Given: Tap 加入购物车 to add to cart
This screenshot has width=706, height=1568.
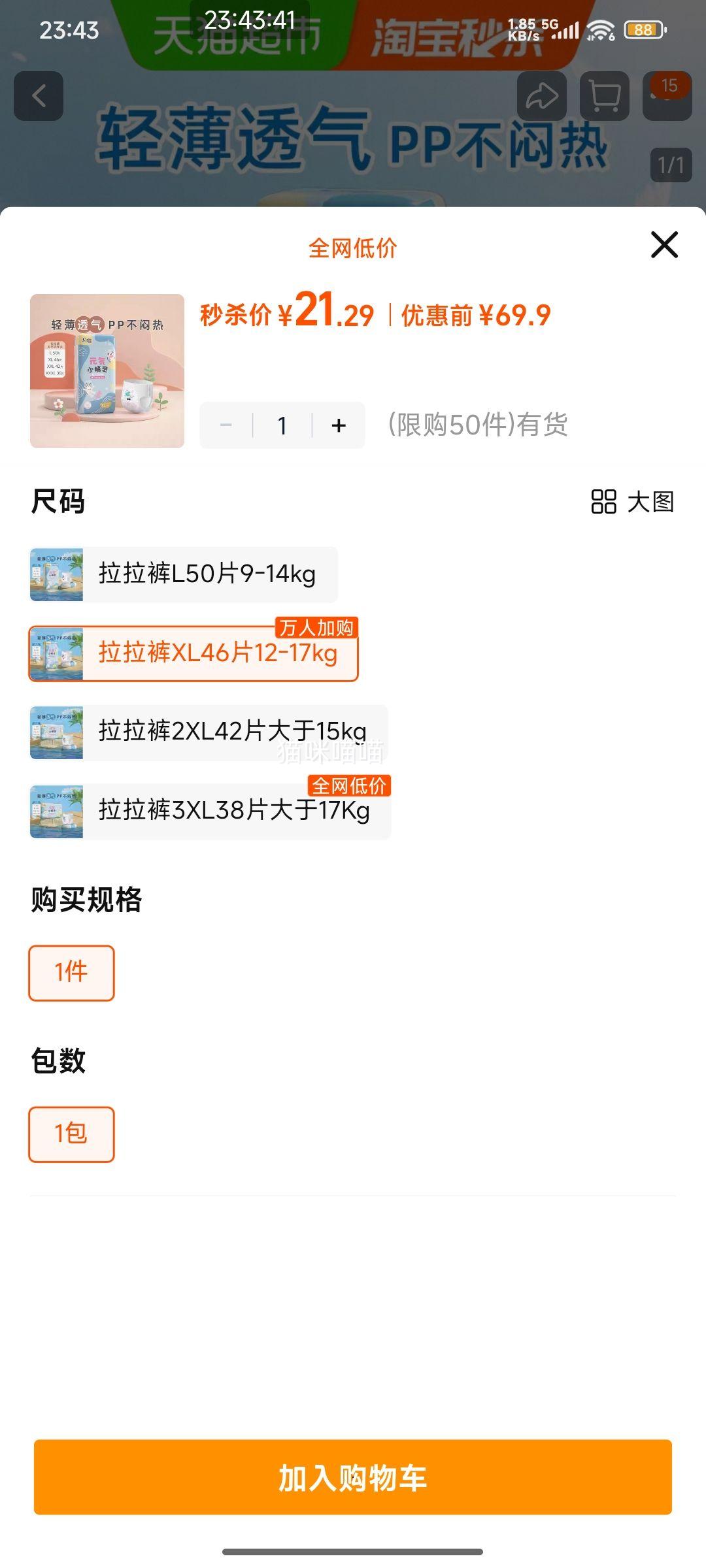Looking at the screenshot, I should point(353,1477).
